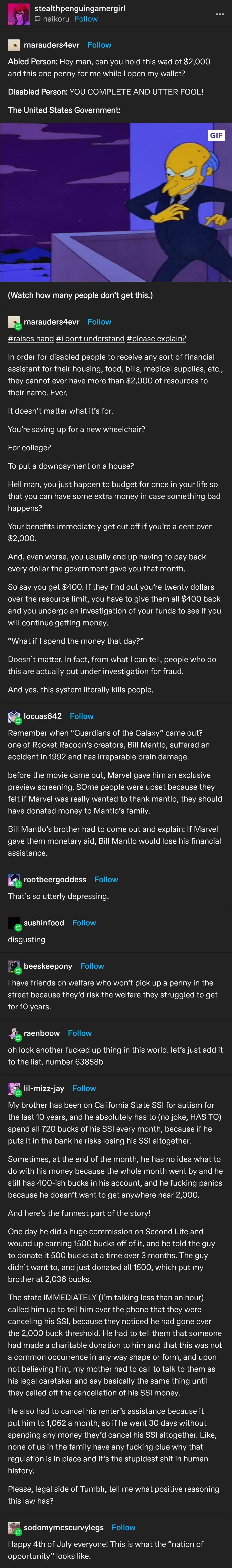Viewport: 232px width, 1568px height.
Task: Follow beeskeepony
Action: [x=92, y=966]
